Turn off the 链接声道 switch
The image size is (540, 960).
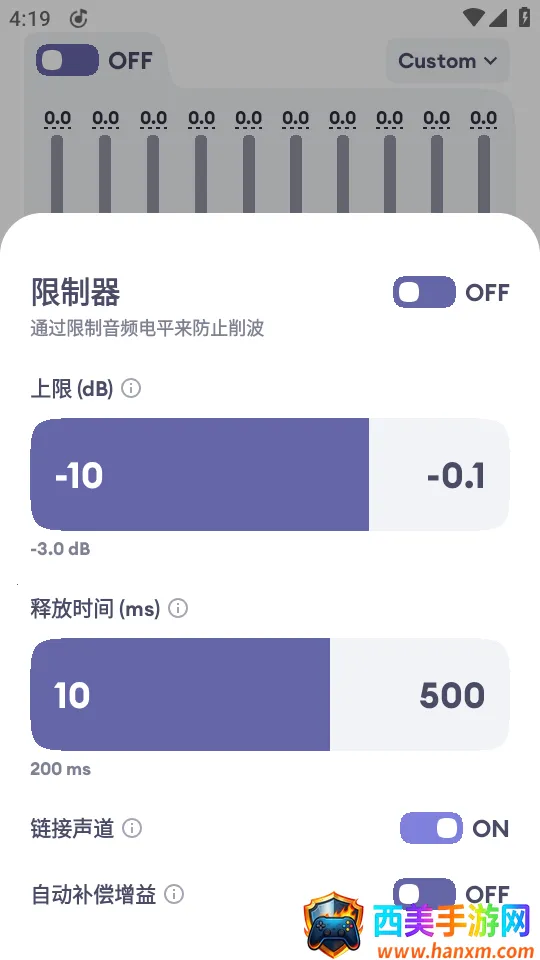[431, 828]
